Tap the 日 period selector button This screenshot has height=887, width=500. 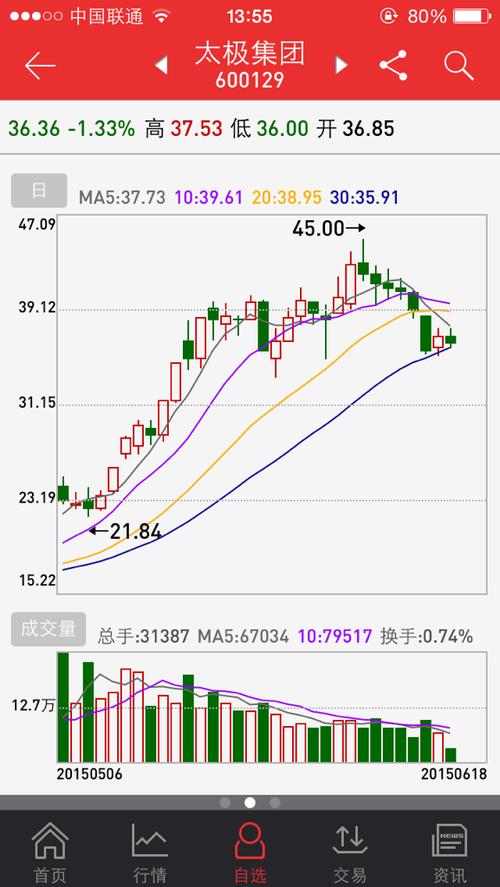[x=39, y=191]
